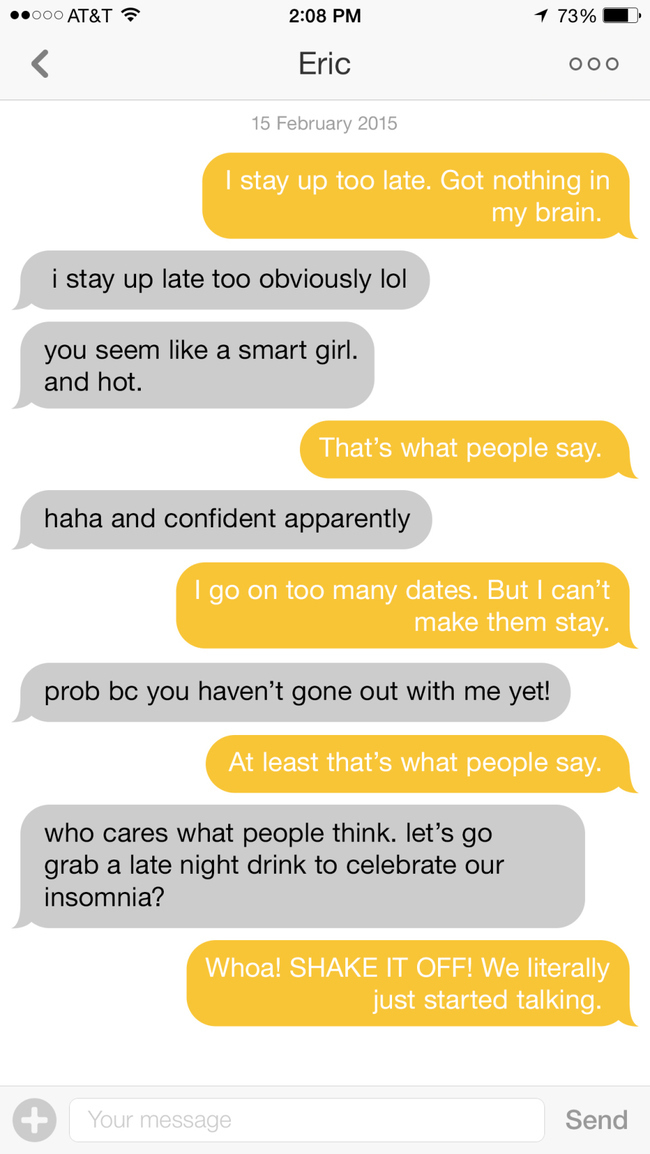Focus the Your message field
Screen dimensions: 650x1154
click(307, 1119)
